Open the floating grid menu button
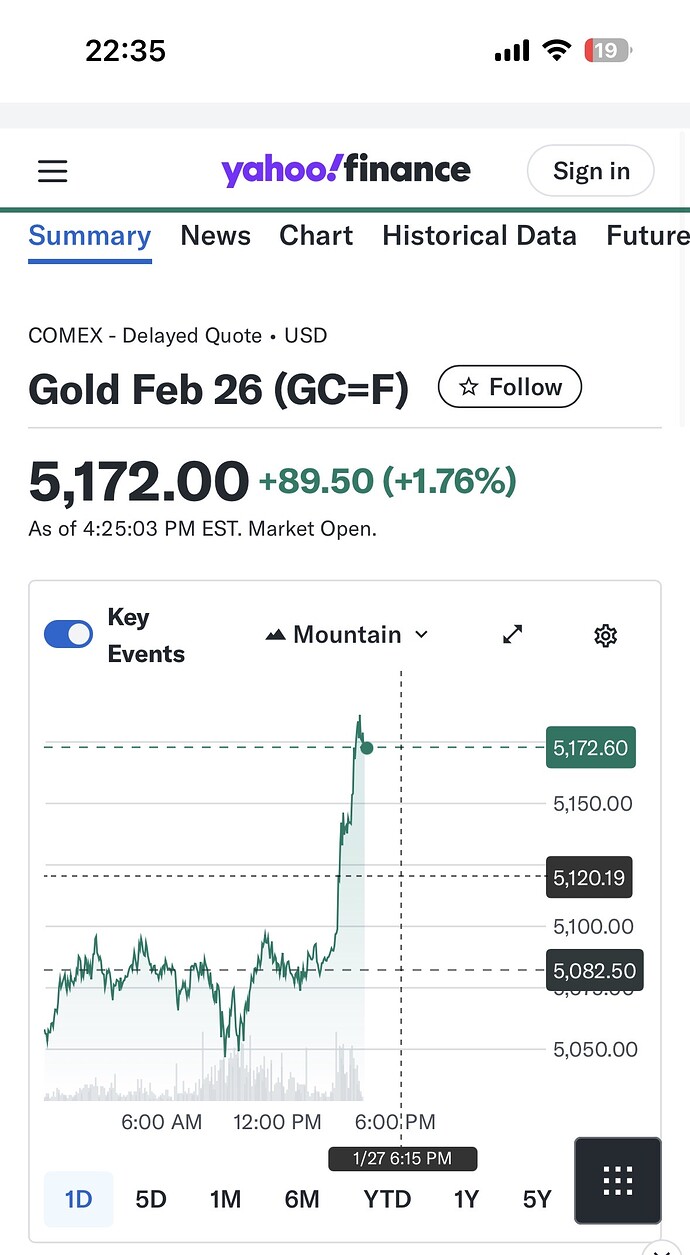Viewport: 690px width, 1255px height. tap(618, 1181)
